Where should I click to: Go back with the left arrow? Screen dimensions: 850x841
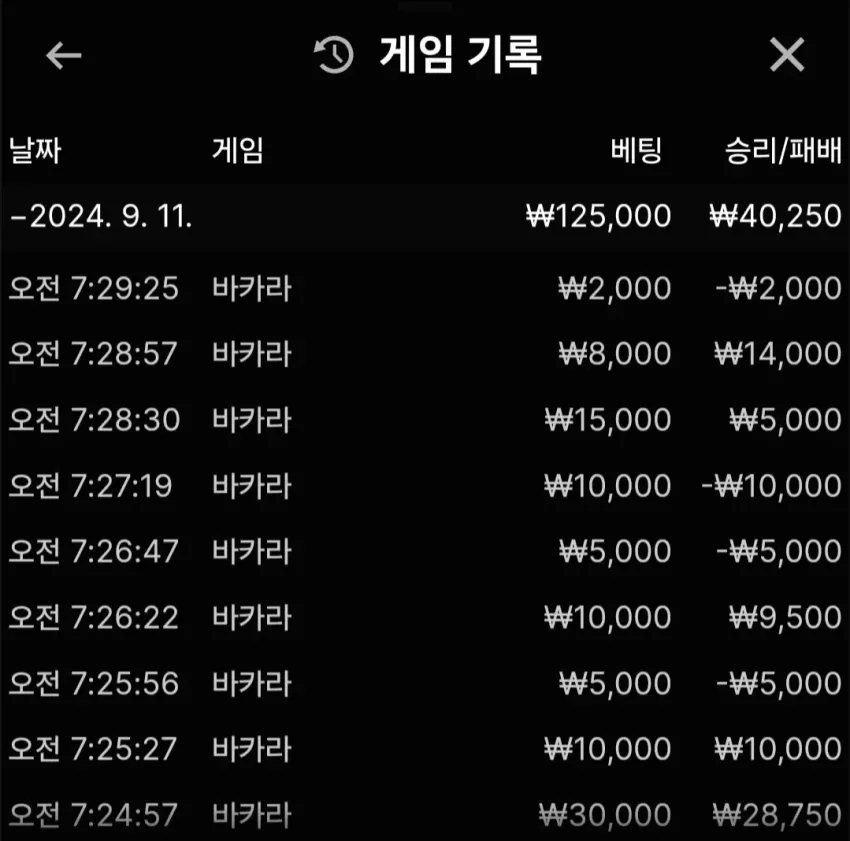(63, 55)
